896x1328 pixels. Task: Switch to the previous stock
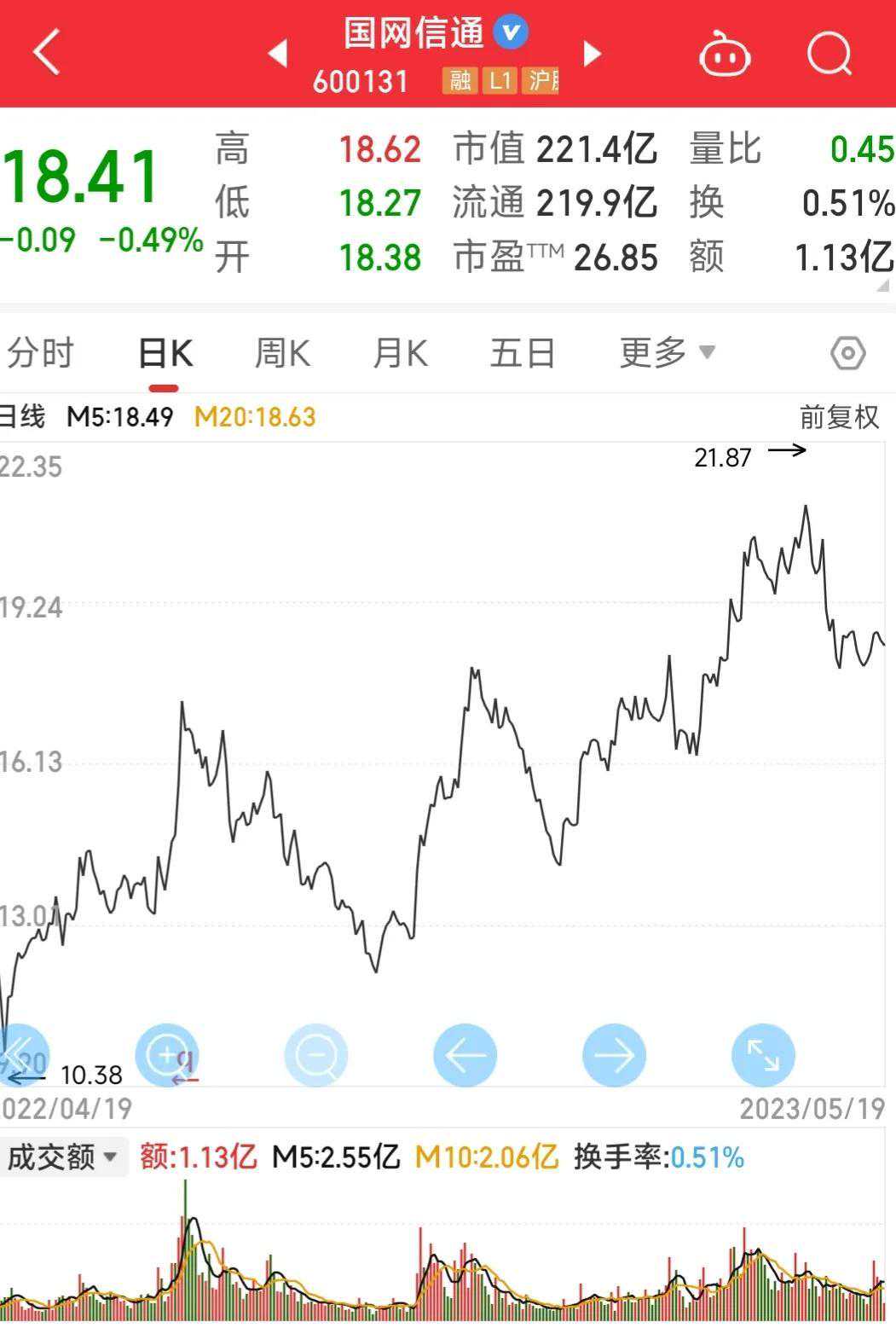click(277, 54)
